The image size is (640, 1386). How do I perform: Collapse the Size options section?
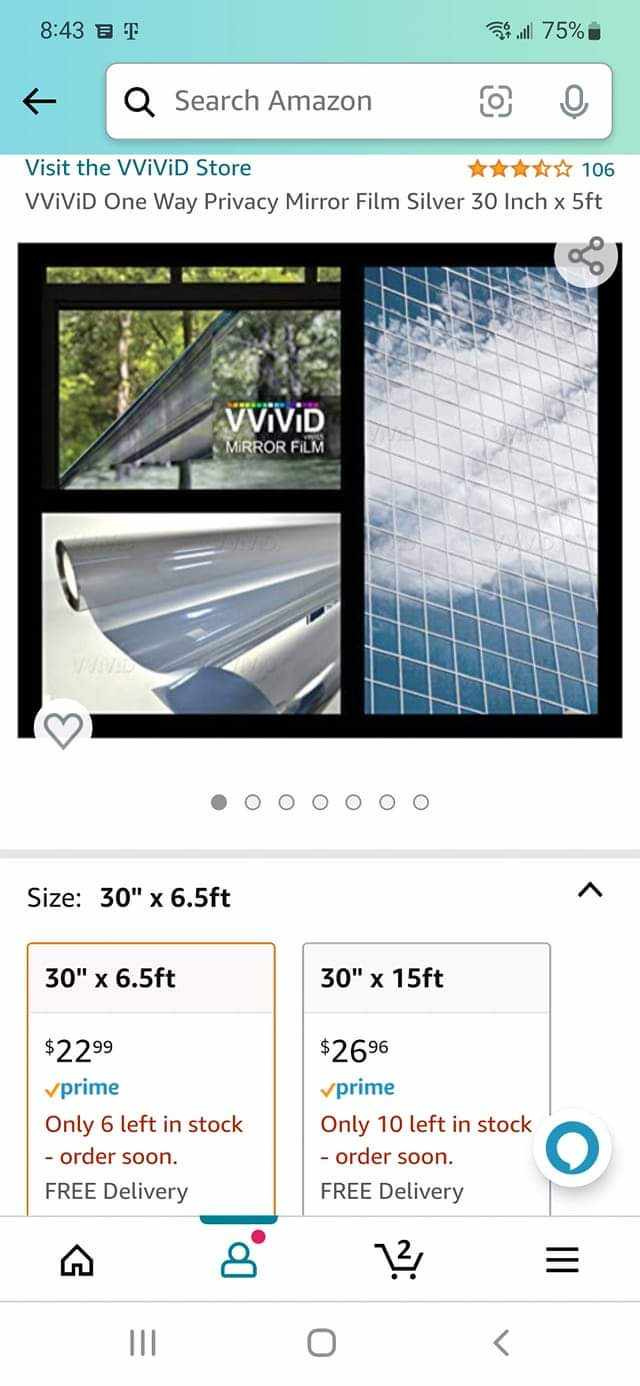click(x=590, y=889)
